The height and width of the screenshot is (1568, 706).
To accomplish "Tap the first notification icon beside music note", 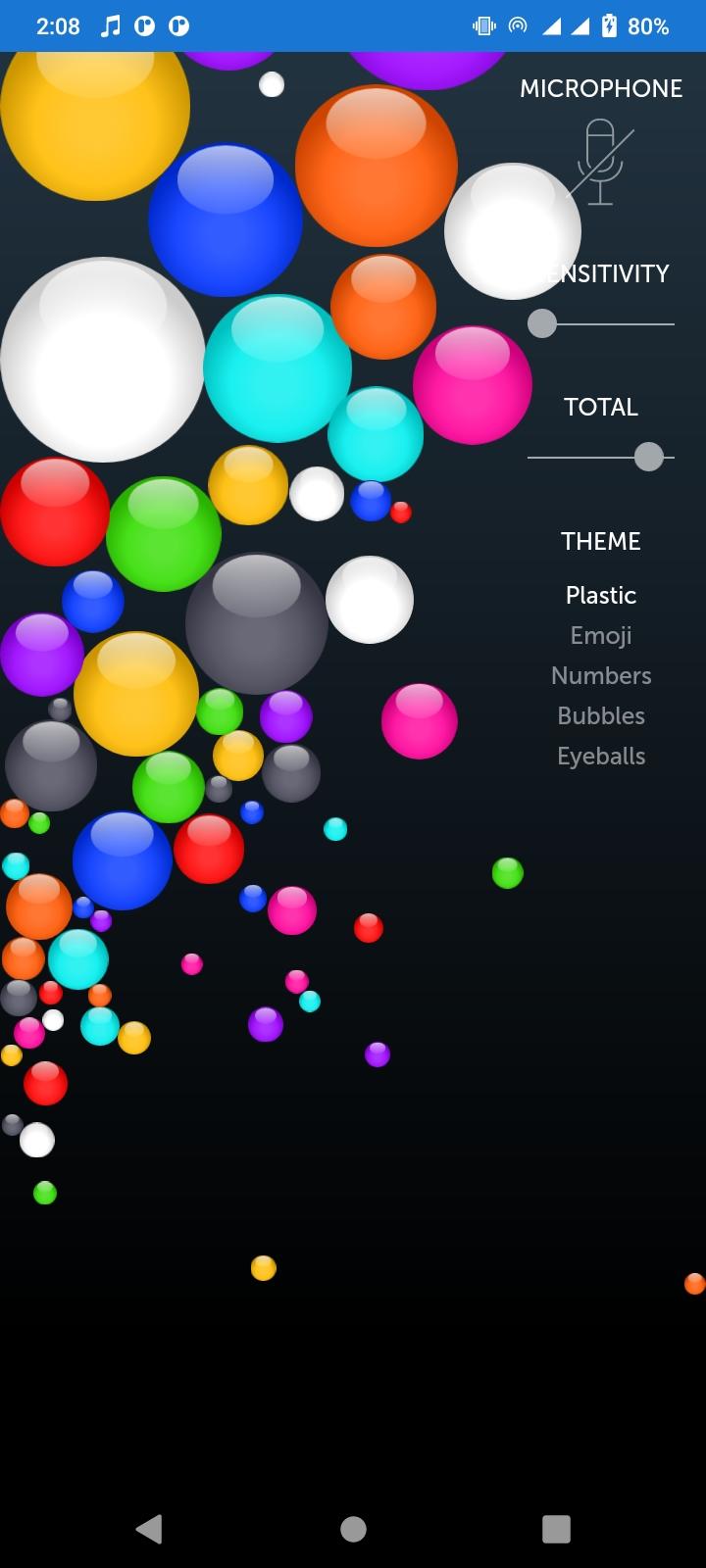I will 143,25.
